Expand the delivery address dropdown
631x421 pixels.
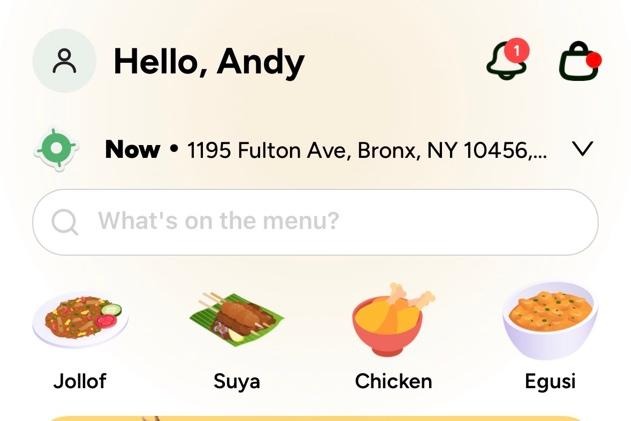tap(582, 149)
